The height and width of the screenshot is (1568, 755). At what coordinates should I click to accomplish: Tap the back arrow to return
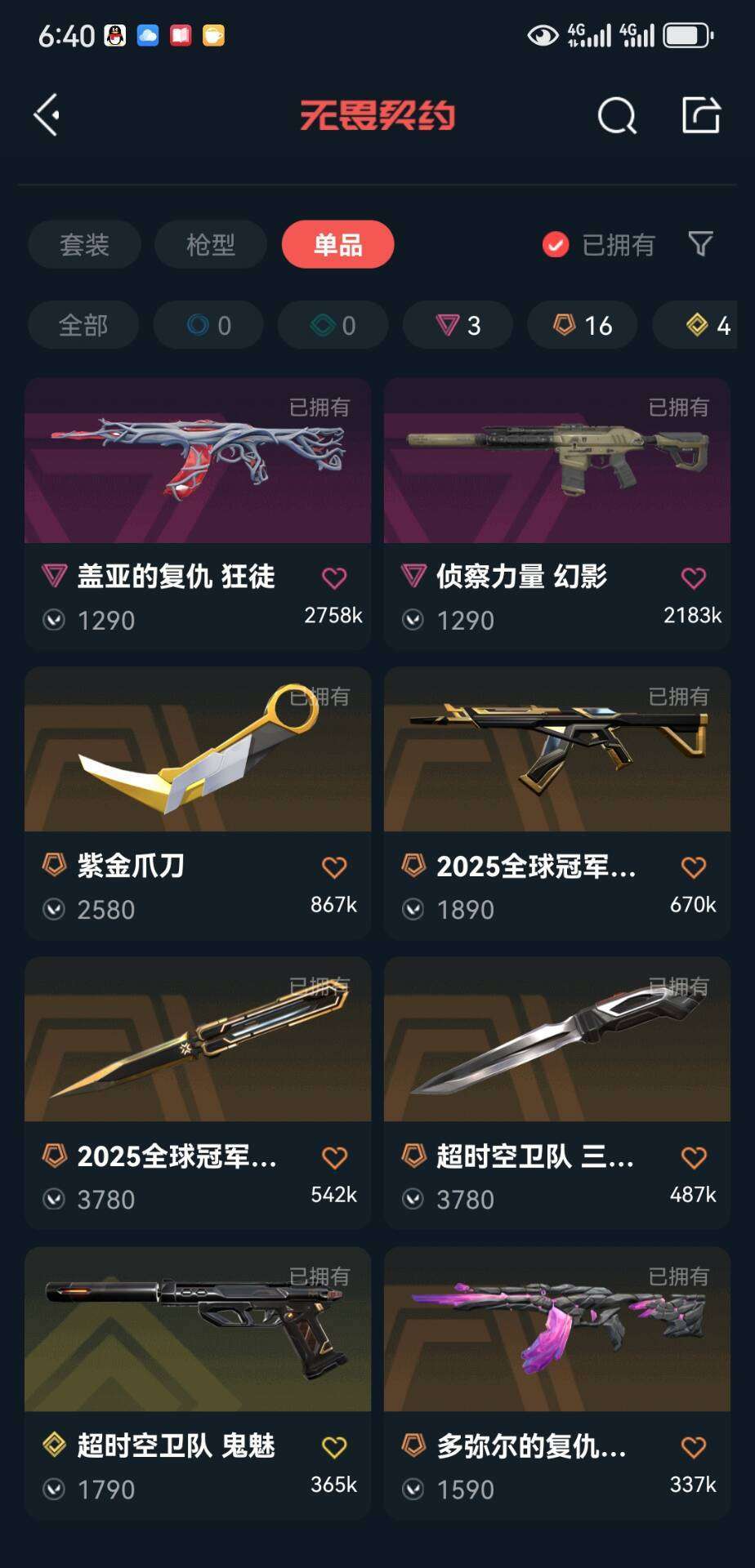click(x=47, y=114)
